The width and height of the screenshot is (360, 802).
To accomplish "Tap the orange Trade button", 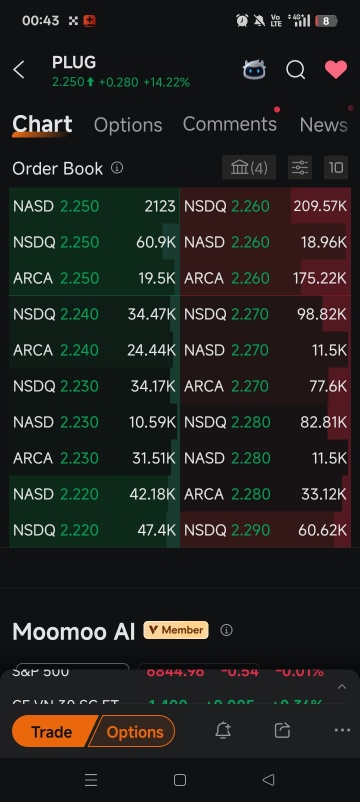I will point(51,731).
